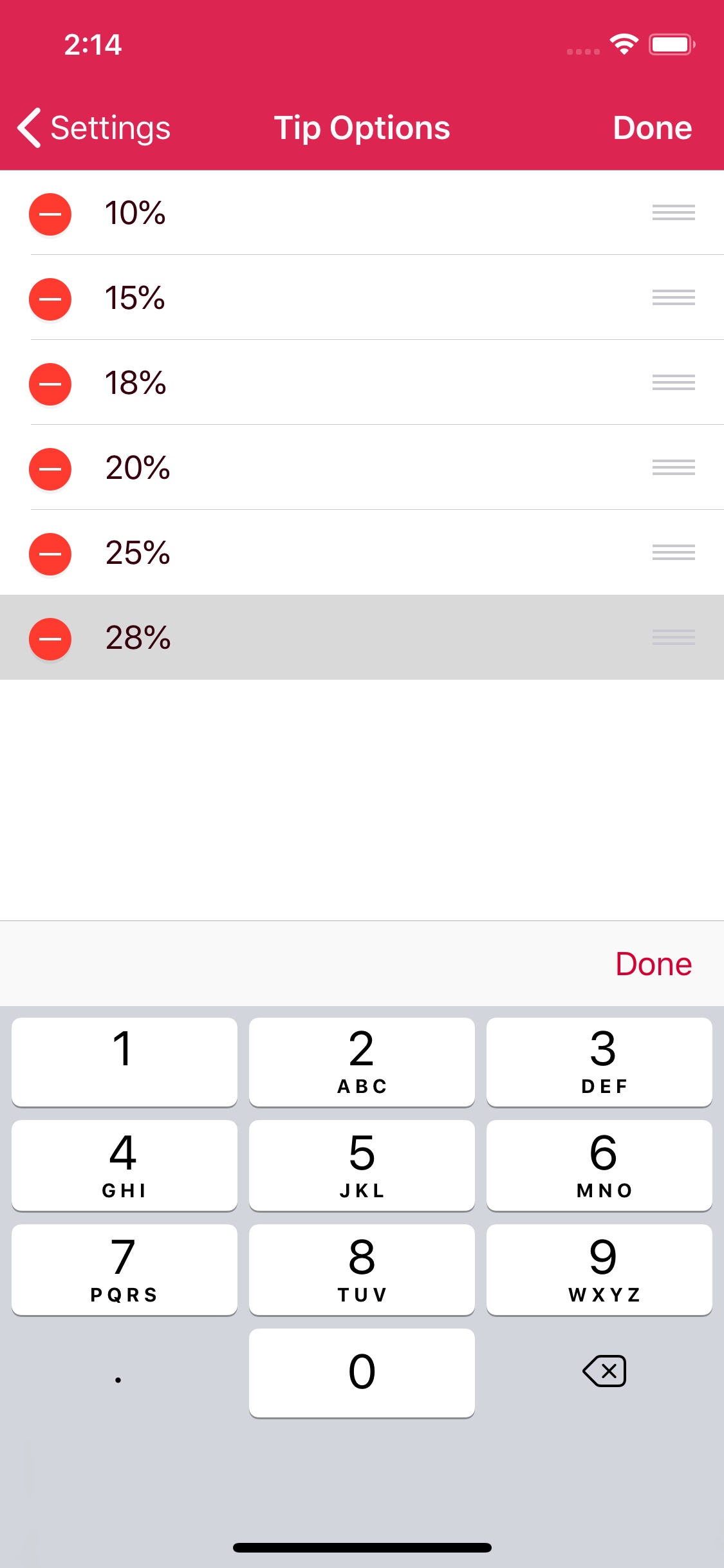Screen dimensions: 724x1568
Task: Enter digit 0 on the keypad
Action: [x=362, y=1372]
